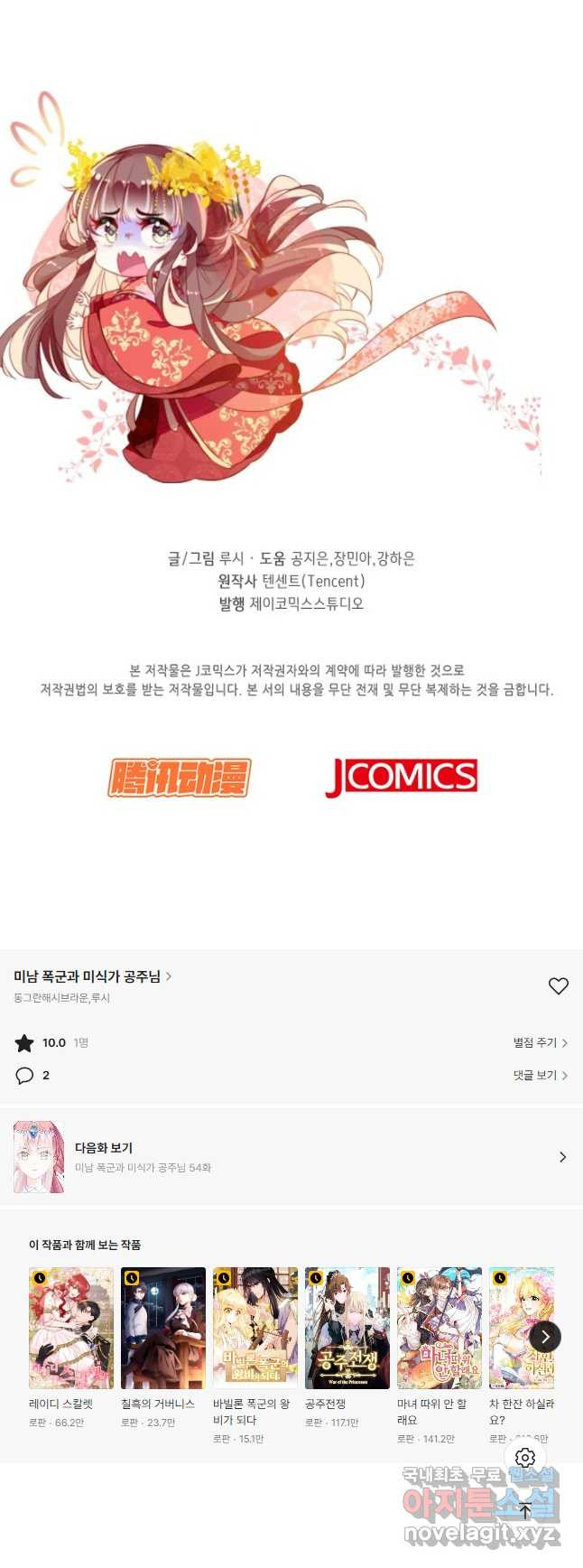
Task: Open 레이디 스칼렛 comic
Action: [x=71, y=1328]
